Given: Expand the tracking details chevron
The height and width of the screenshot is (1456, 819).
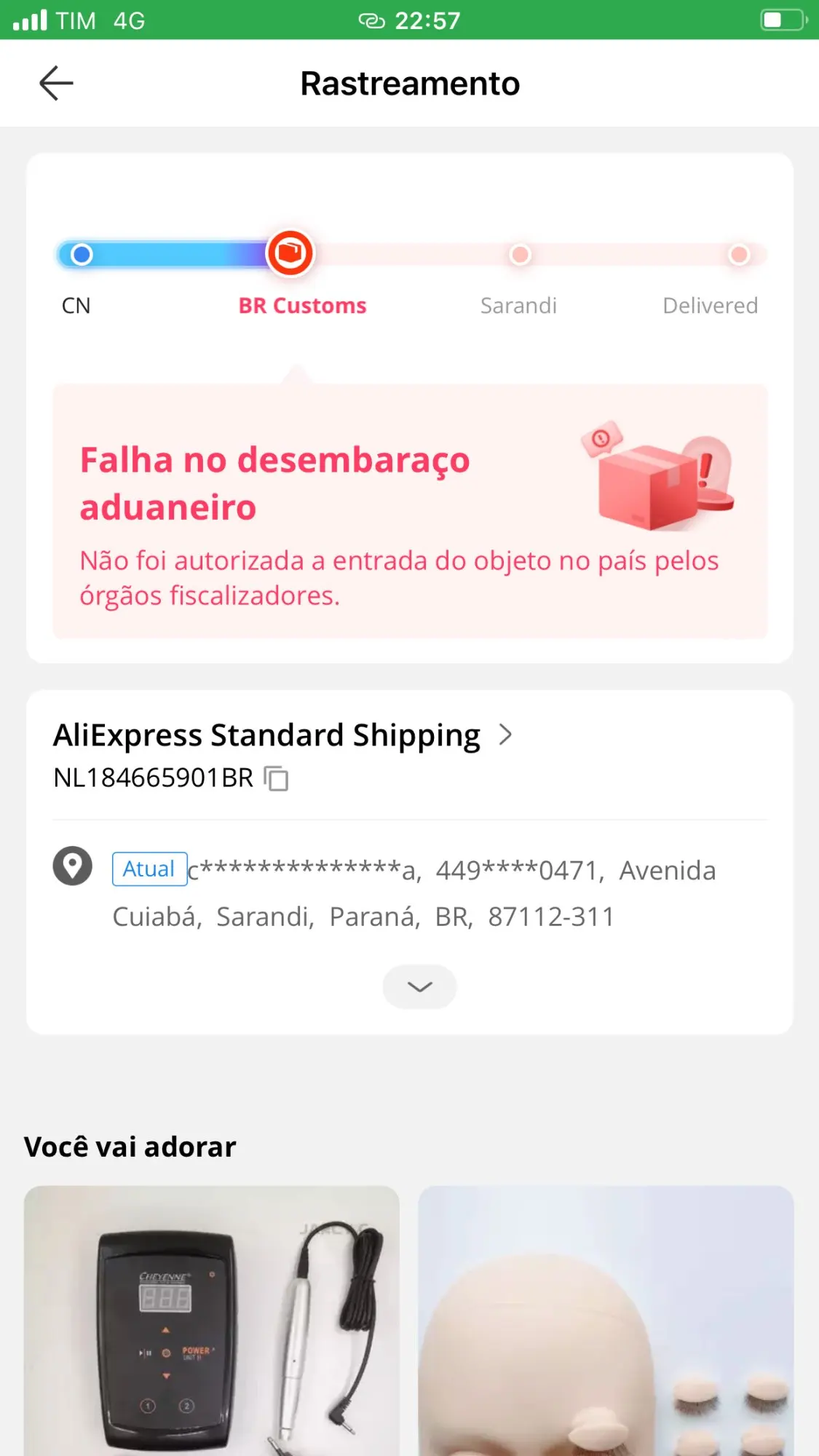Looking at the screenshot, I should coord(419,986).
